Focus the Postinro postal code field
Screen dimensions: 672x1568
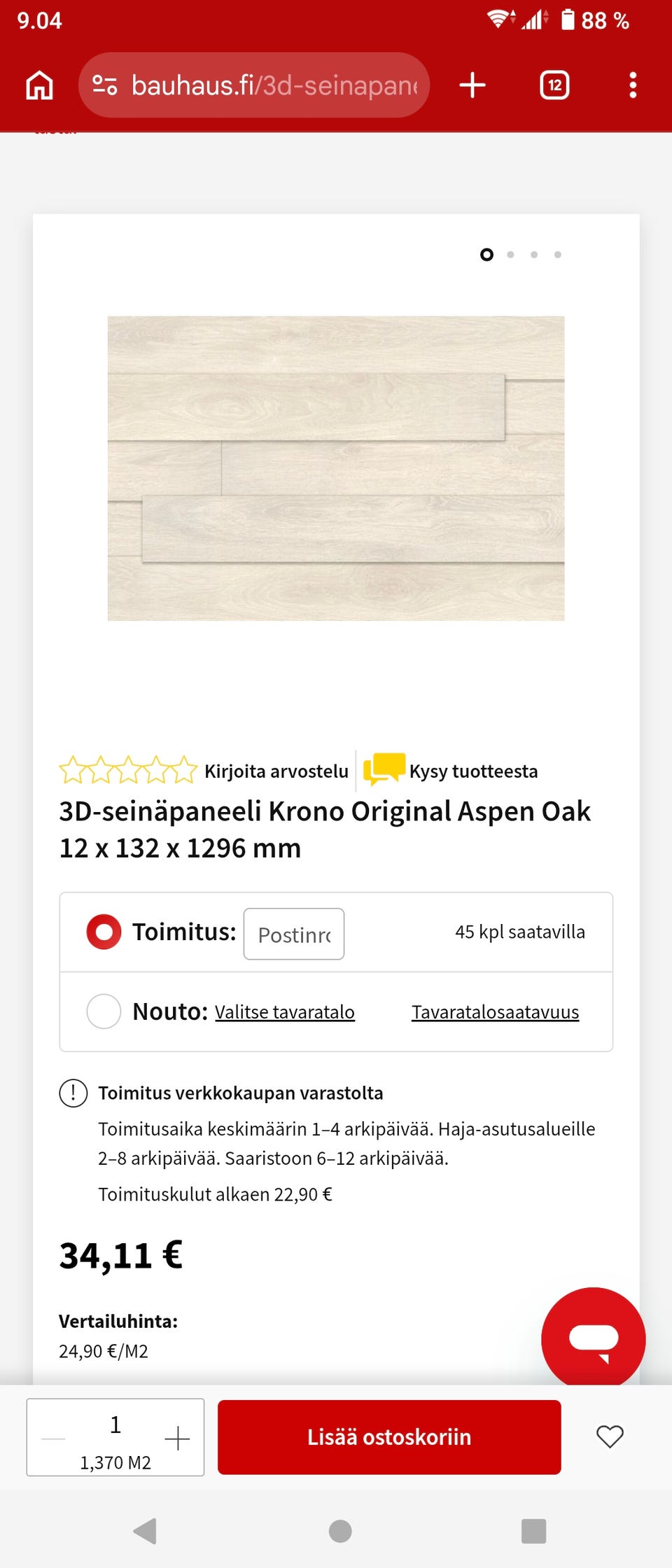(294, 934)
